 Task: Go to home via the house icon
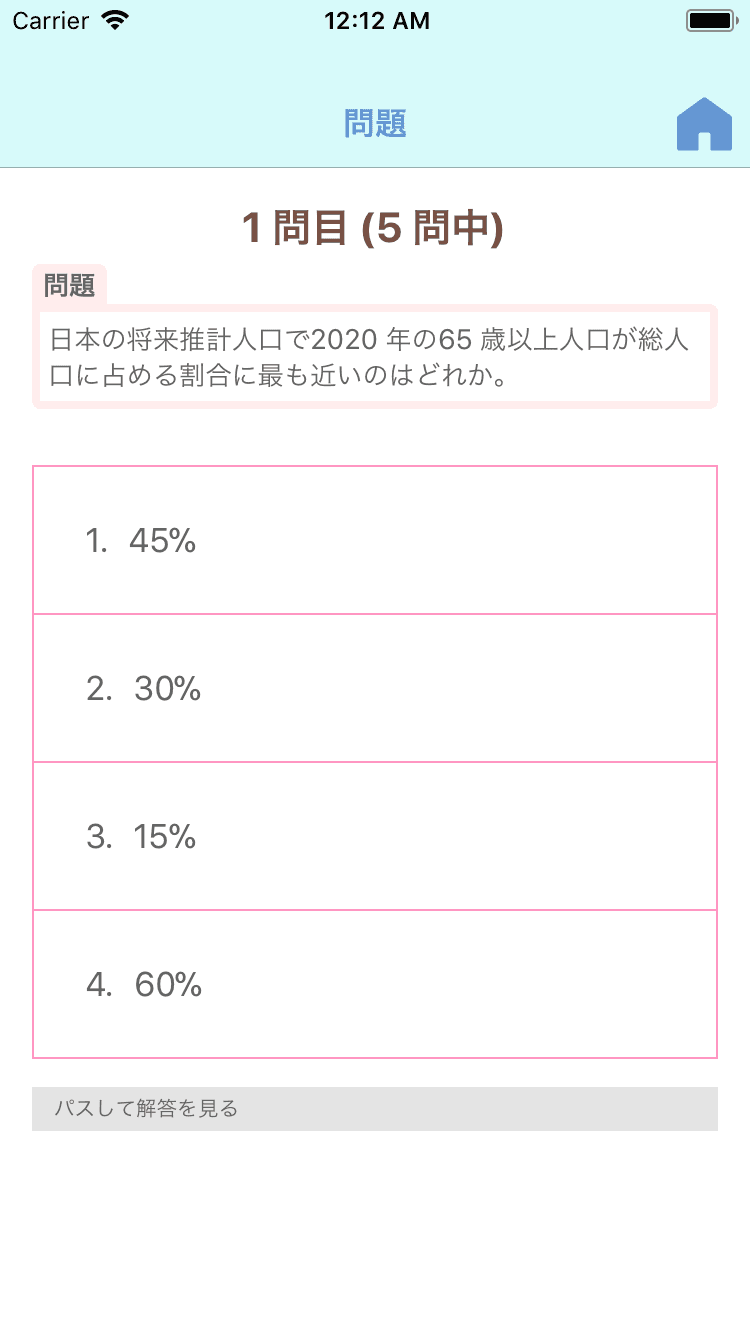(x=705, y=125)
